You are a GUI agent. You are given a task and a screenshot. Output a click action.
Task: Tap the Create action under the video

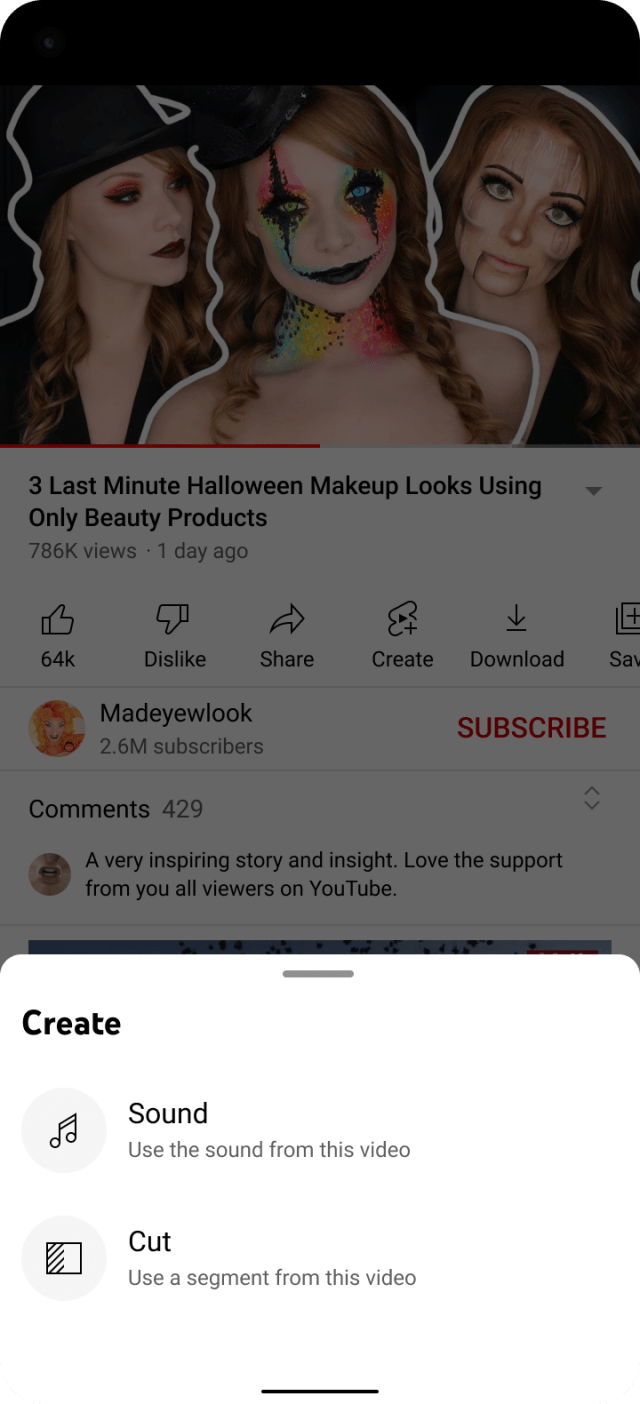pos(402,635)
